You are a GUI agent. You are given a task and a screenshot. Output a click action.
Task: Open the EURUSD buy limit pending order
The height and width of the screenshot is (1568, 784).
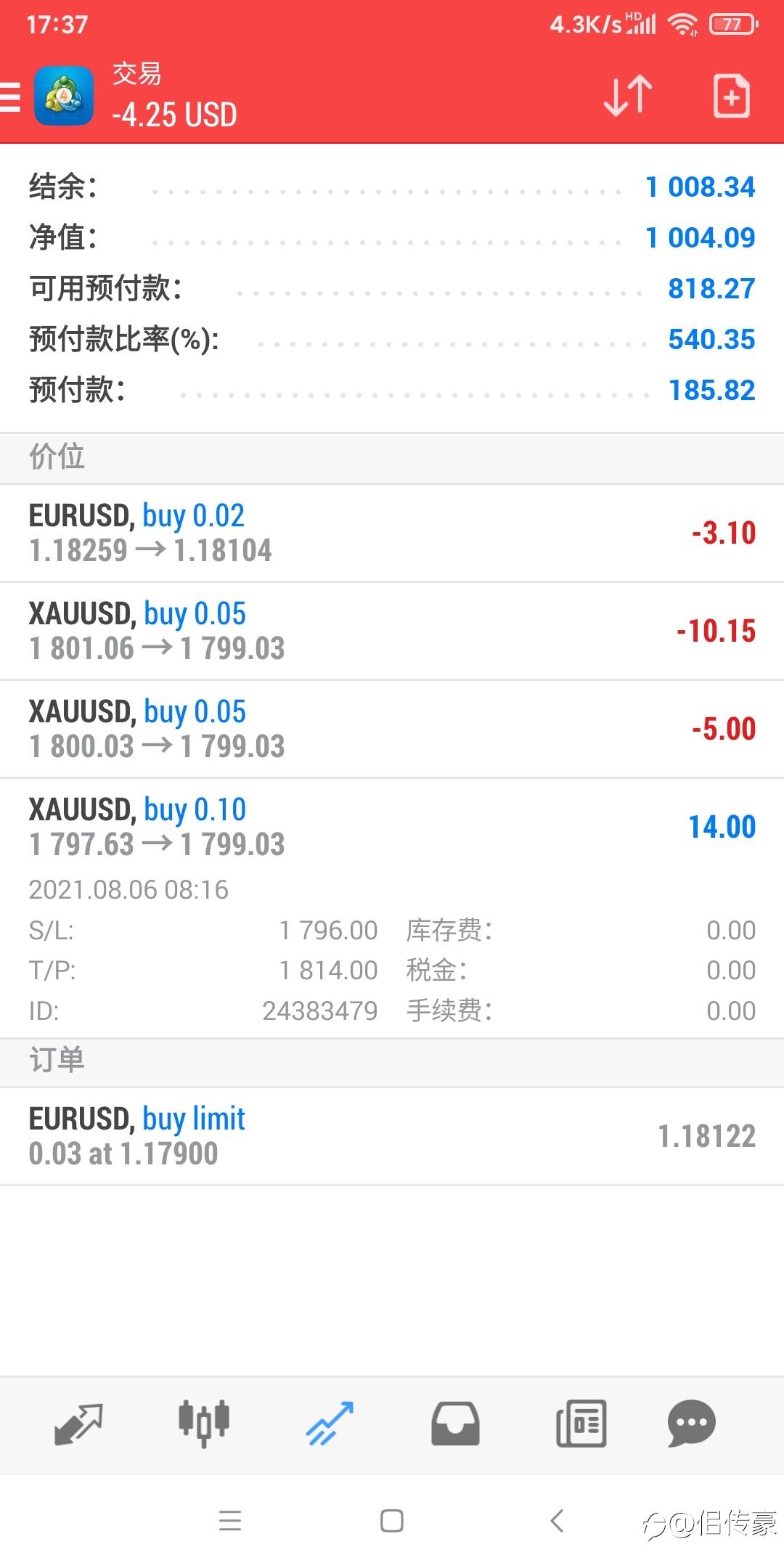[392, 1136]
